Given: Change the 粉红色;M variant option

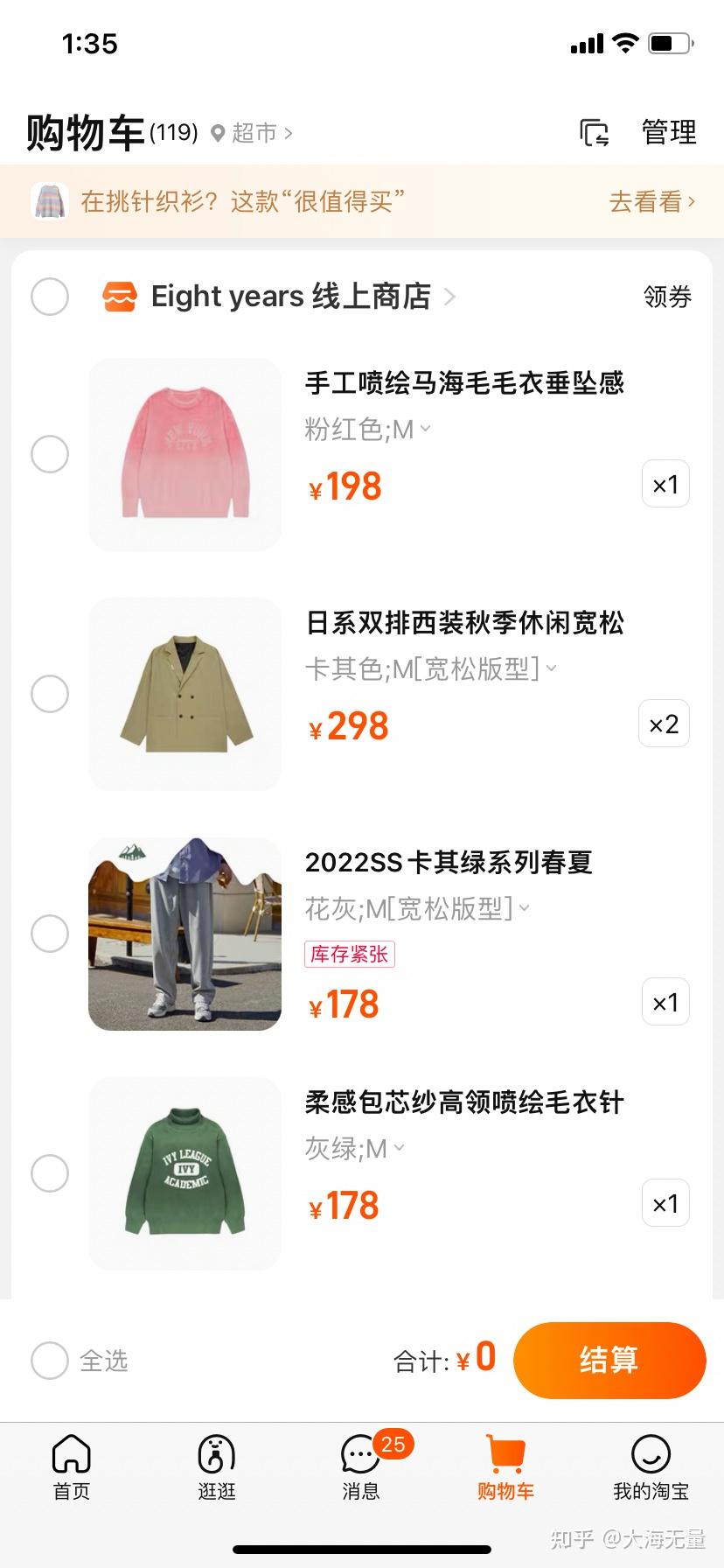Looking at the screenshot, I should 367,430.
